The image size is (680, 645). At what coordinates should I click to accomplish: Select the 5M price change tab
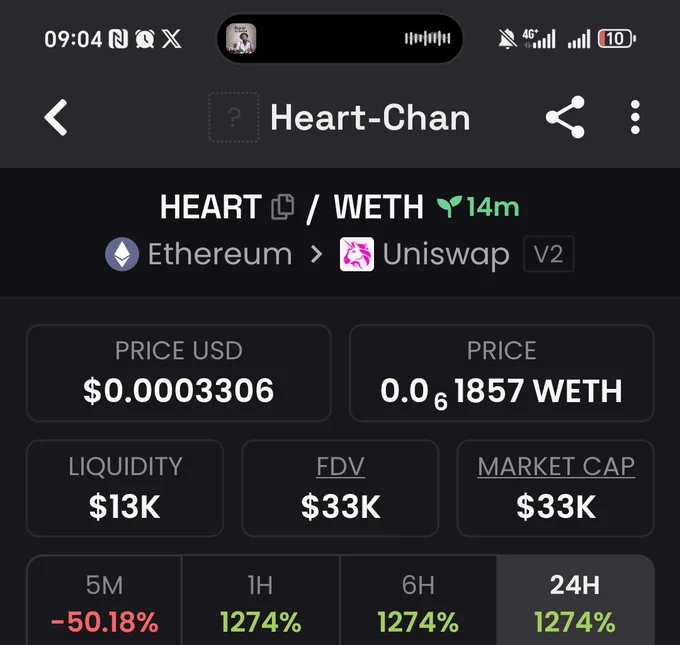pos(104,600)
